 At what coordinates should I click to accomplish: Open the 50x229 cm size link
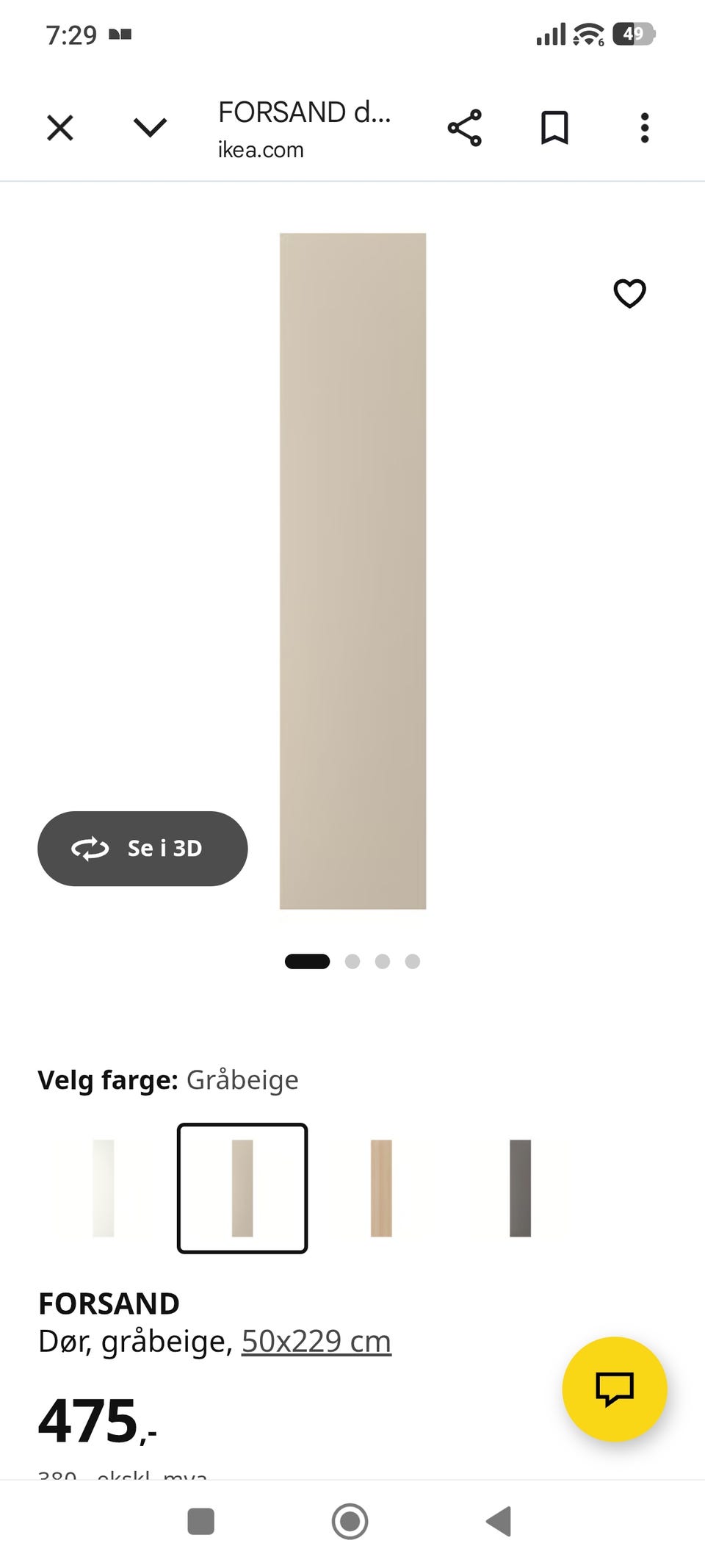click(x=315, y=1340)
